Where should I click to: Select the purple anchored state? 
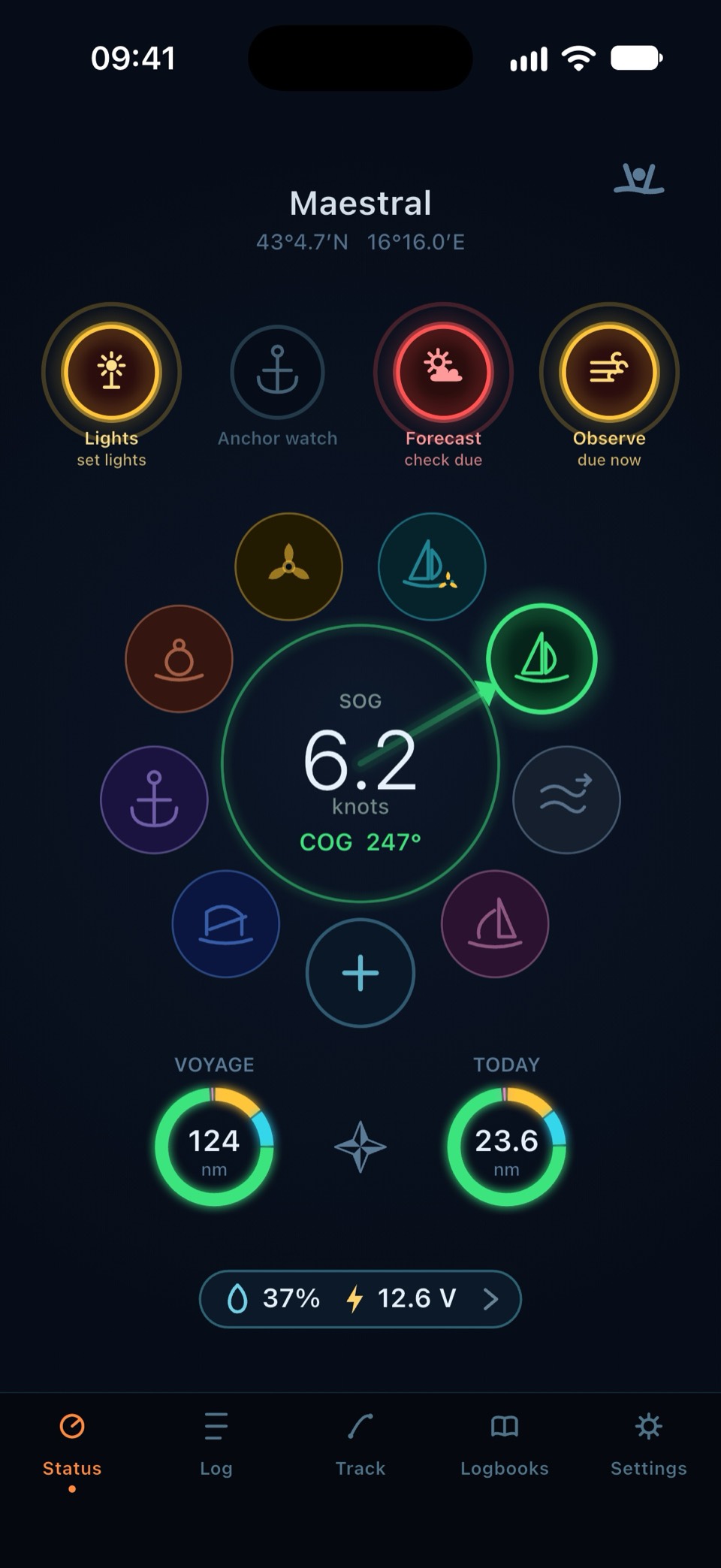pos(154,799)
